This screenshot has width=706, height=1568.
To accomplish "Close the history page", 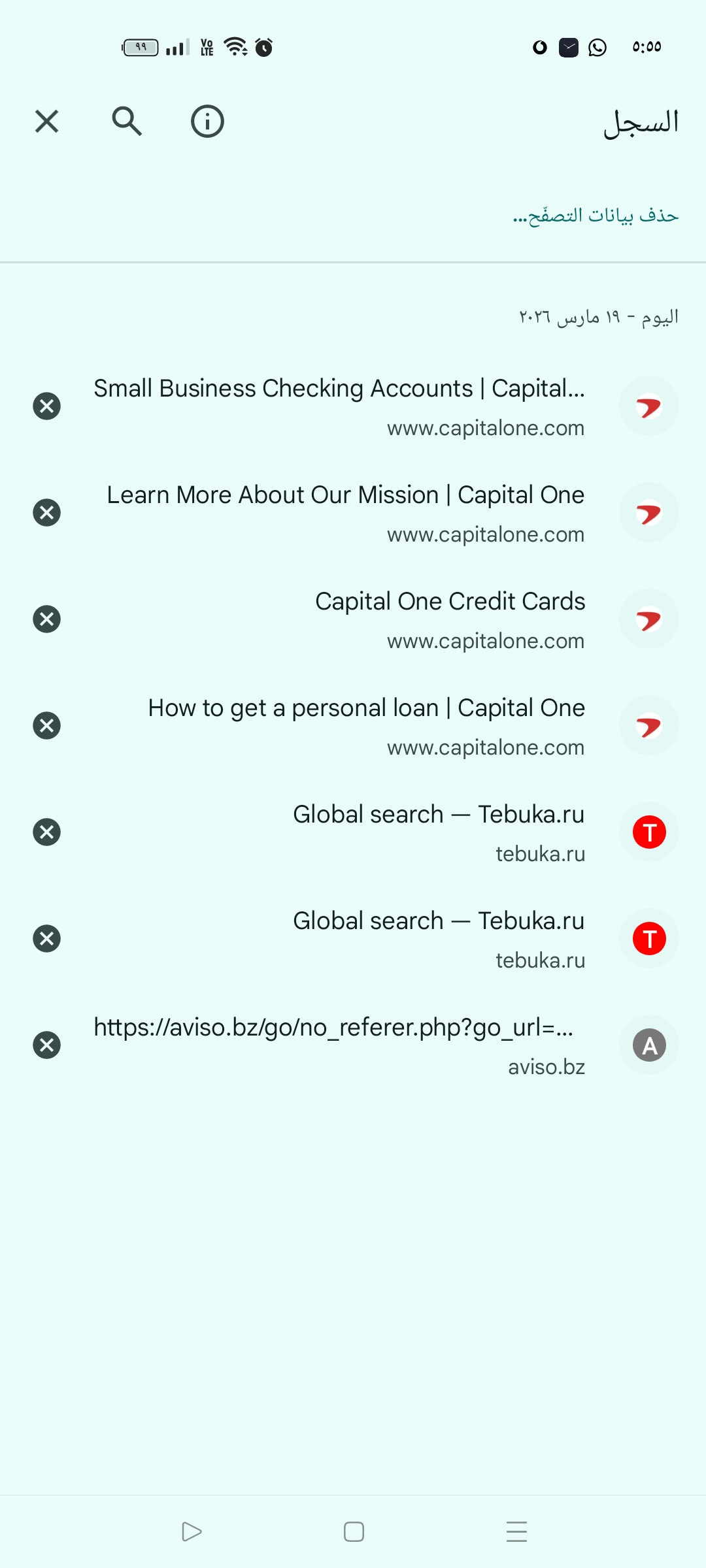I will (x=46, y=122).
